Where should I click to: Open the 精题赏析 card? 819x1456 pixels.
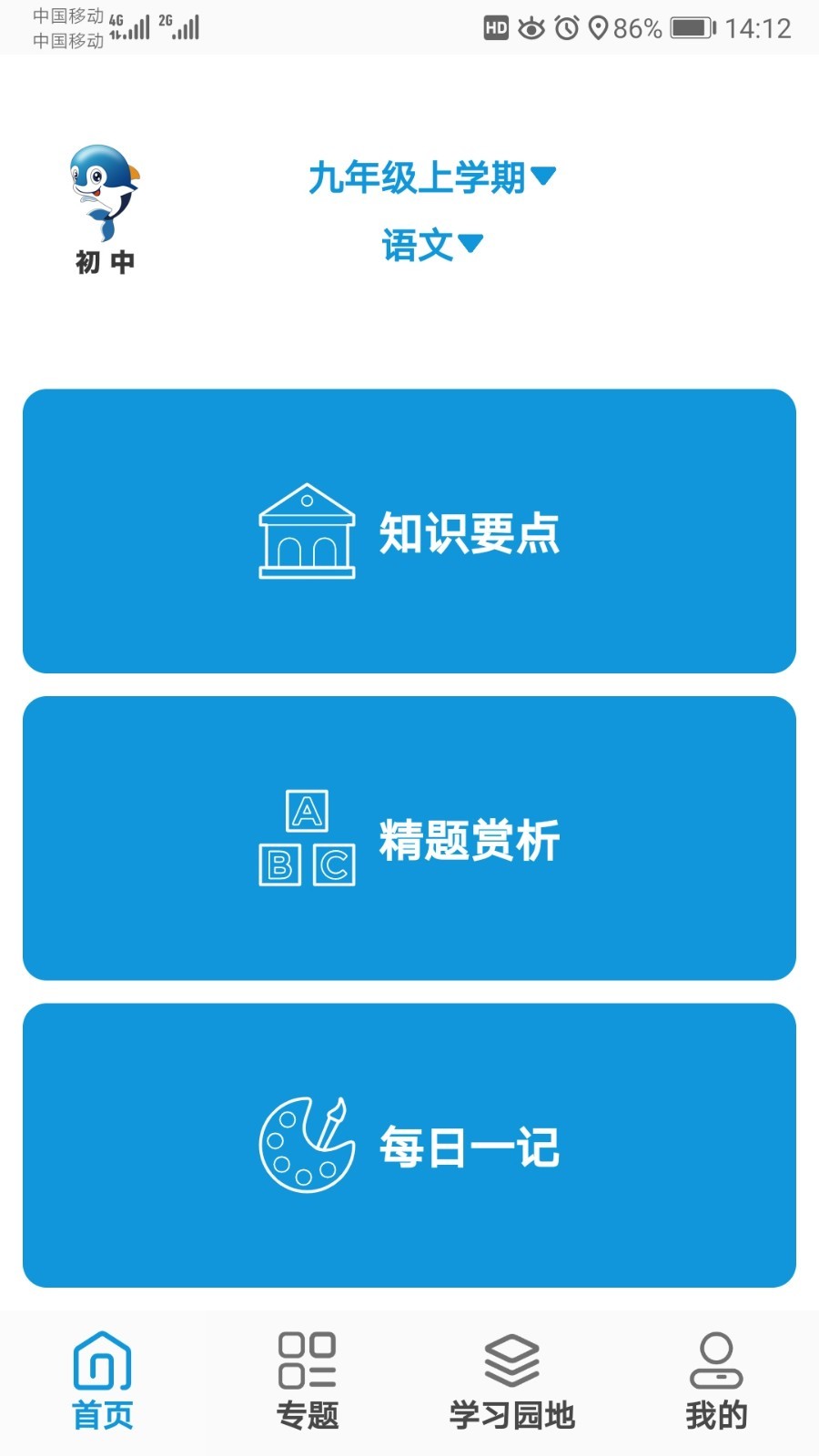pyautogui.click(x=409, y=838)
